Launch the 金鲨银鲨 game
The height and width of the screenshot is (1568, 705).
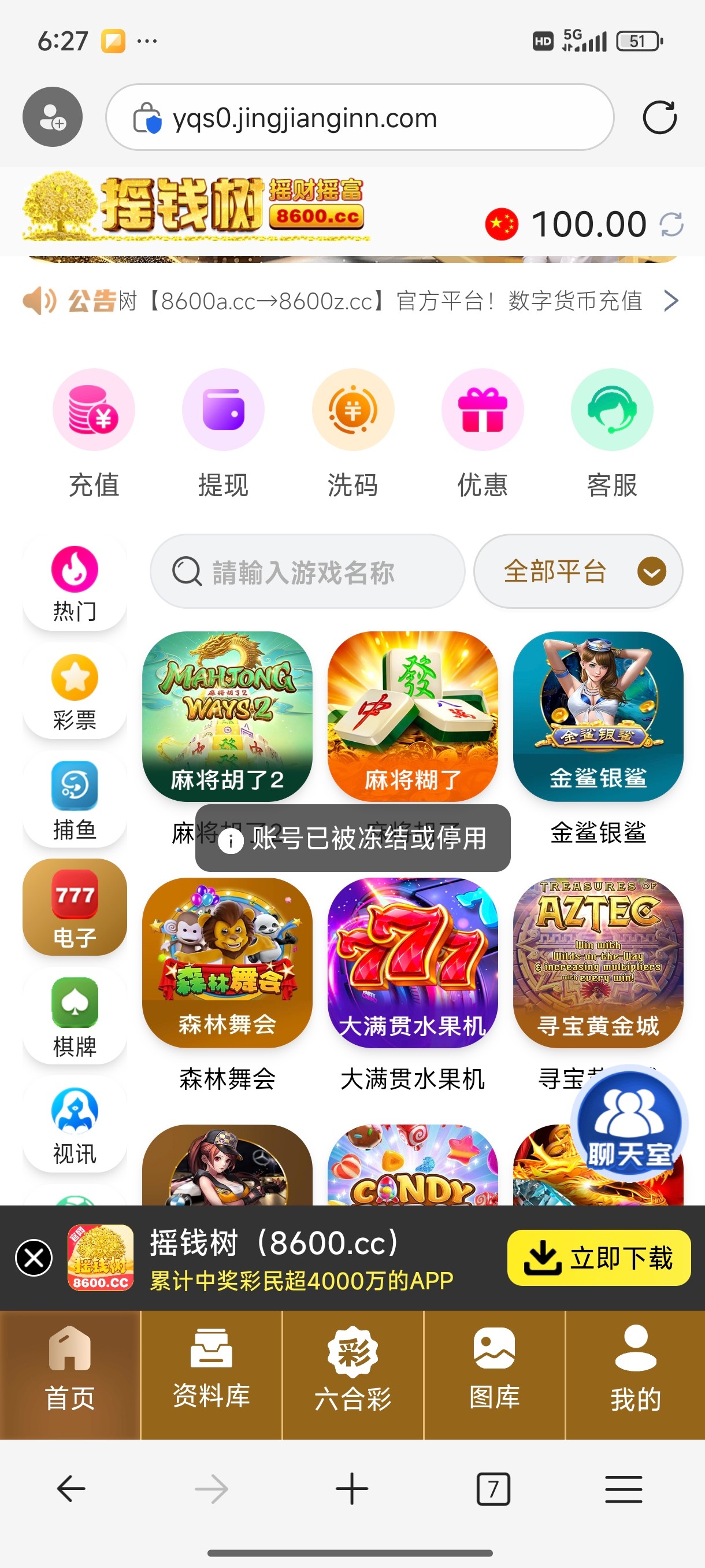tap(598, 716)
